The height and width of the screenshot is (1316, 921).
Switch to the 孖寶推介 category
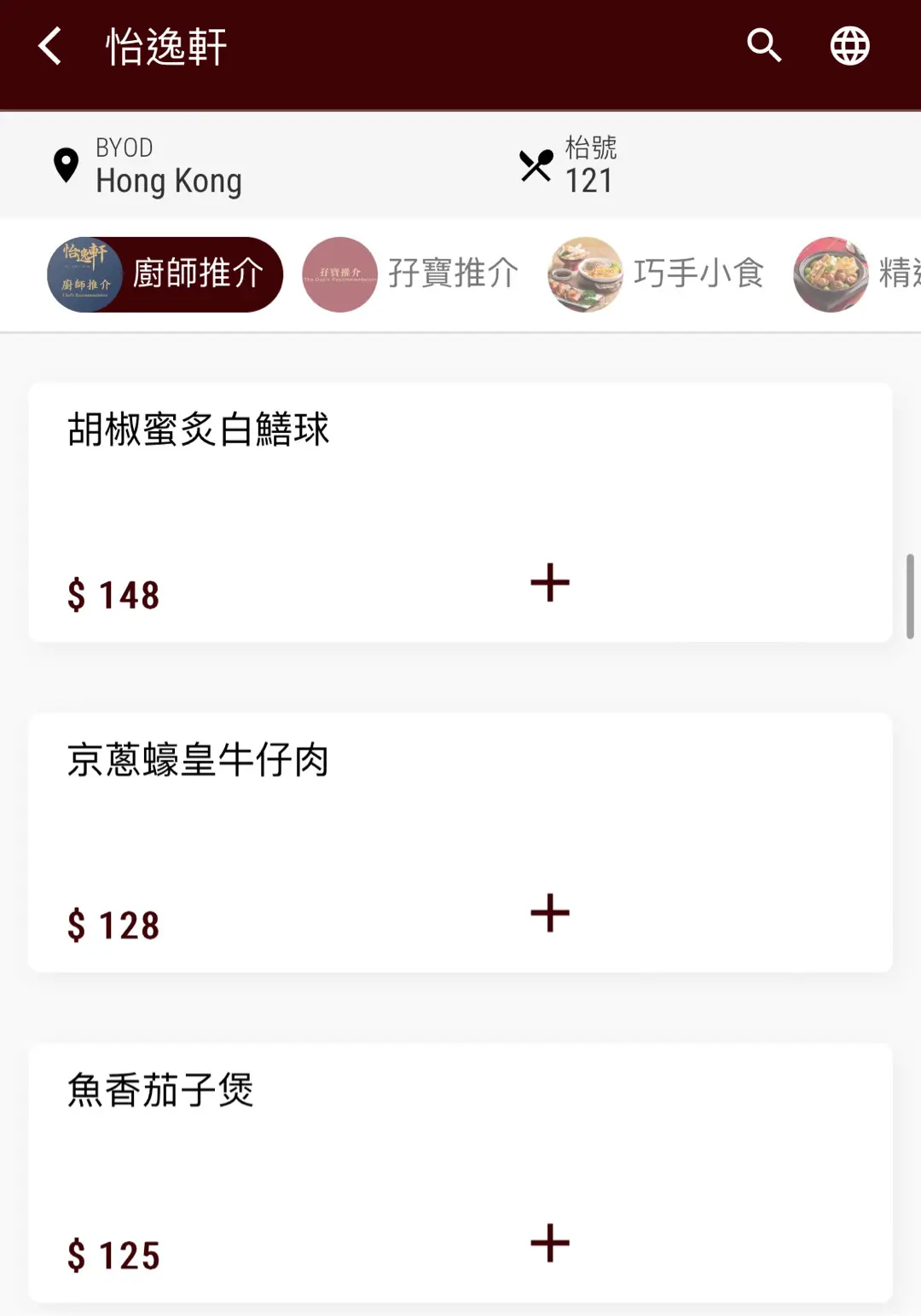(x=411, y=274)
